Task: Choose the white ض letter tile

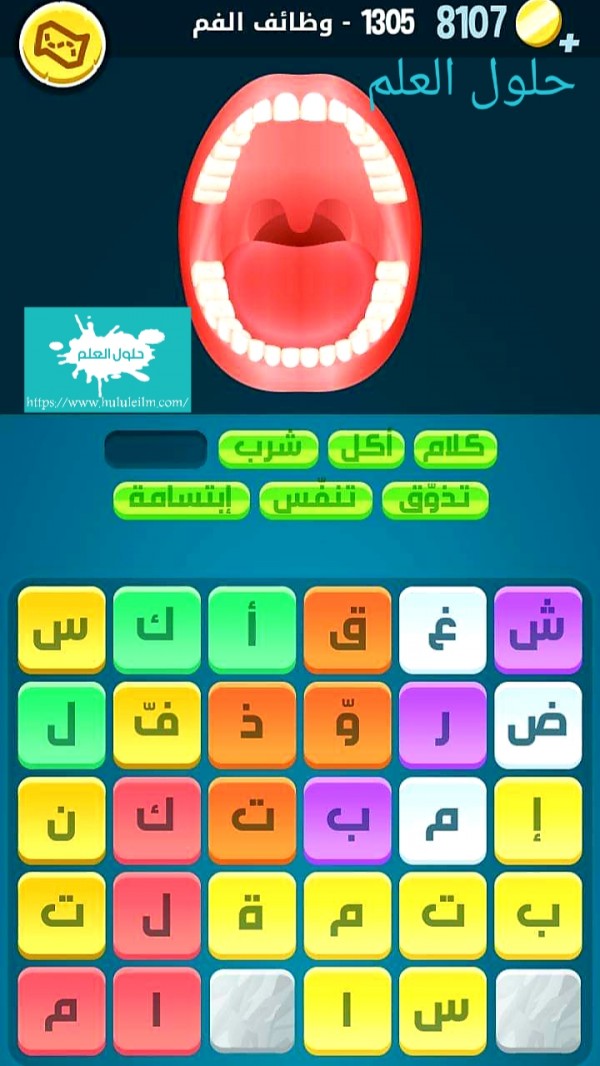Action: click(537, 724)
